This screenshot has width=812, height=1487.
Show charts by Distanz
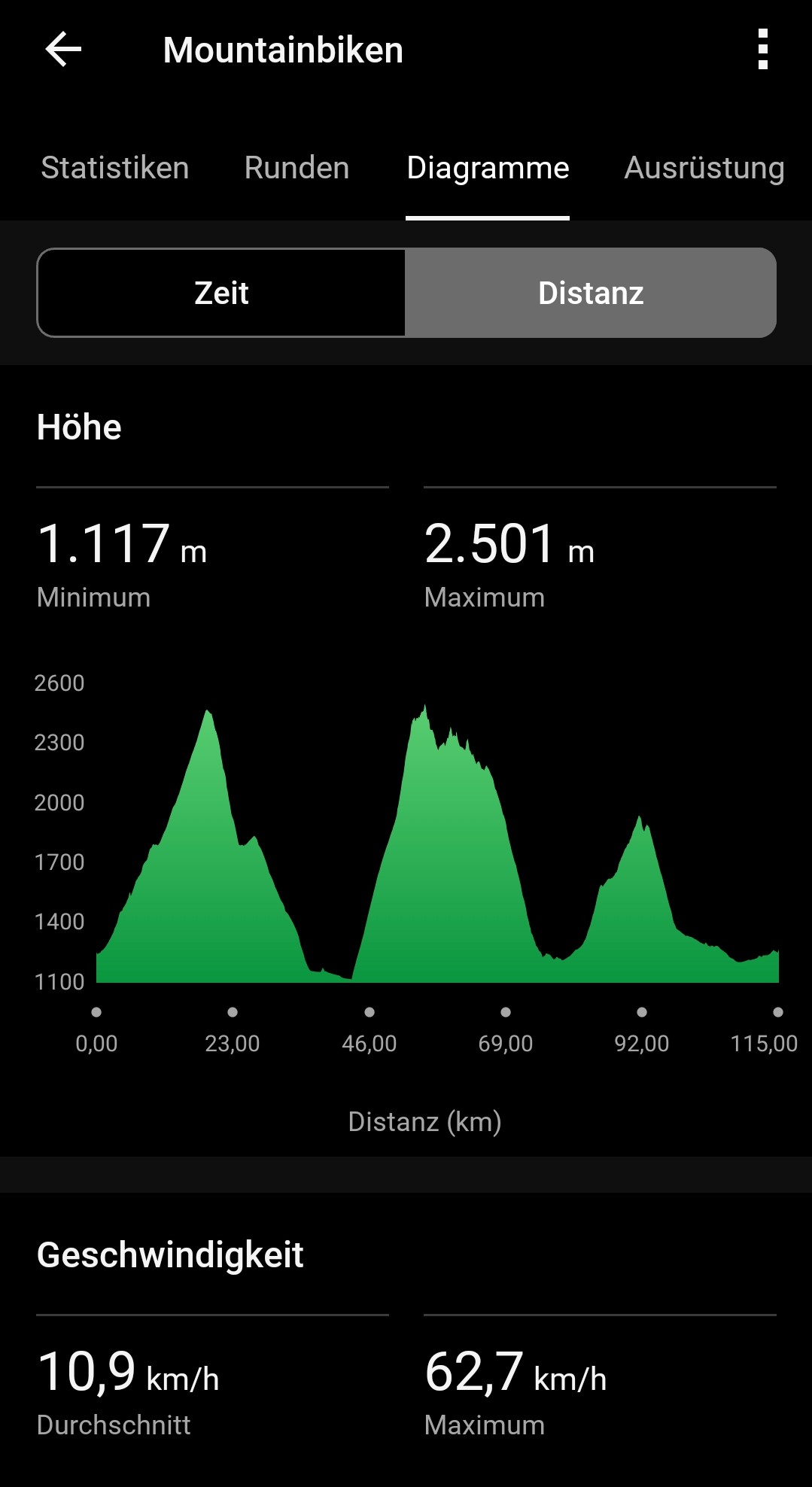click(x=591, y=293)
